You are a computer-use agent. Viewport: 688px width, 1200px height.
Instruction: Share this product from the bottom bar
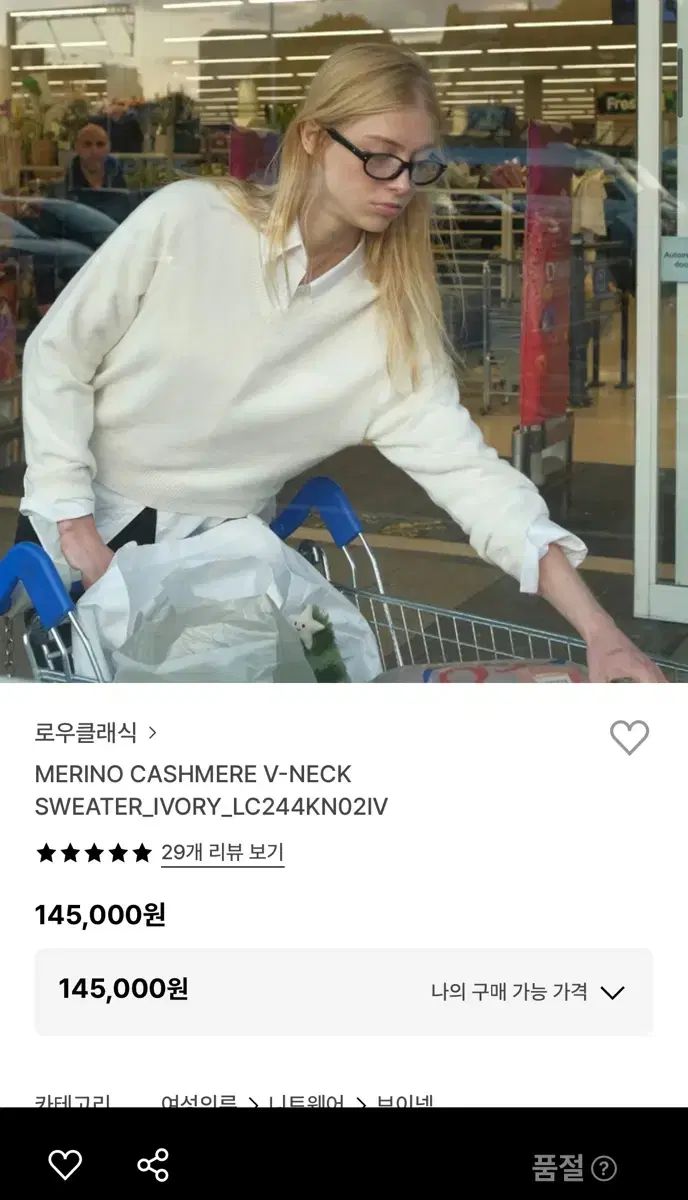pos(153,1165)
